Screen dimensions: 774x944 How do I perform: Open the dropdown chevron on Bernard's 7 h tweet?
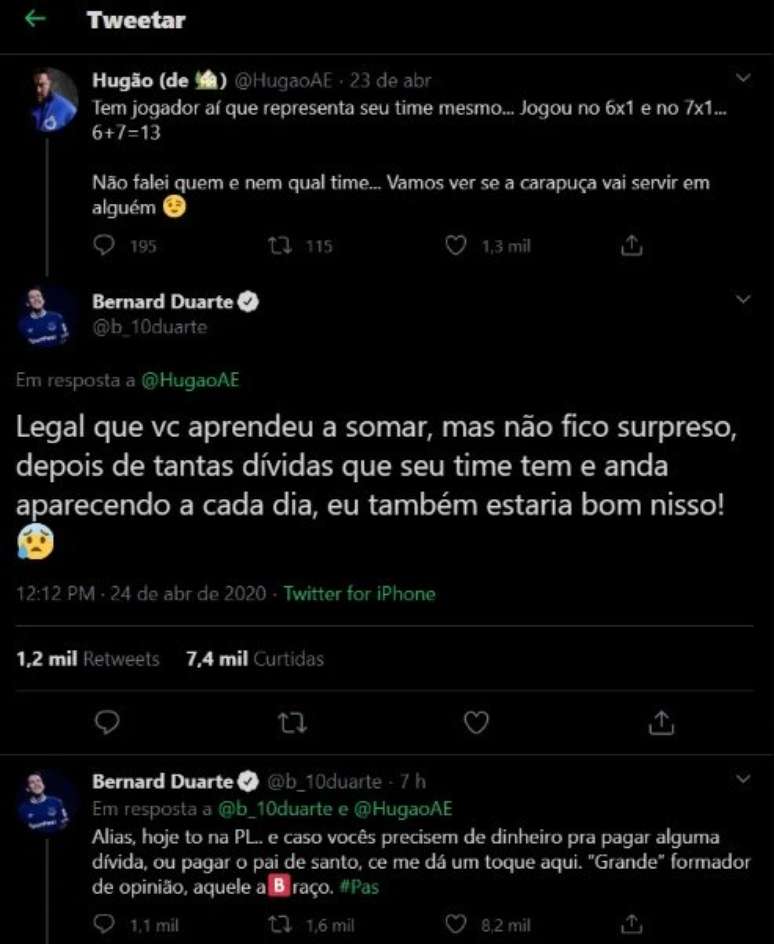coord(743,778)
